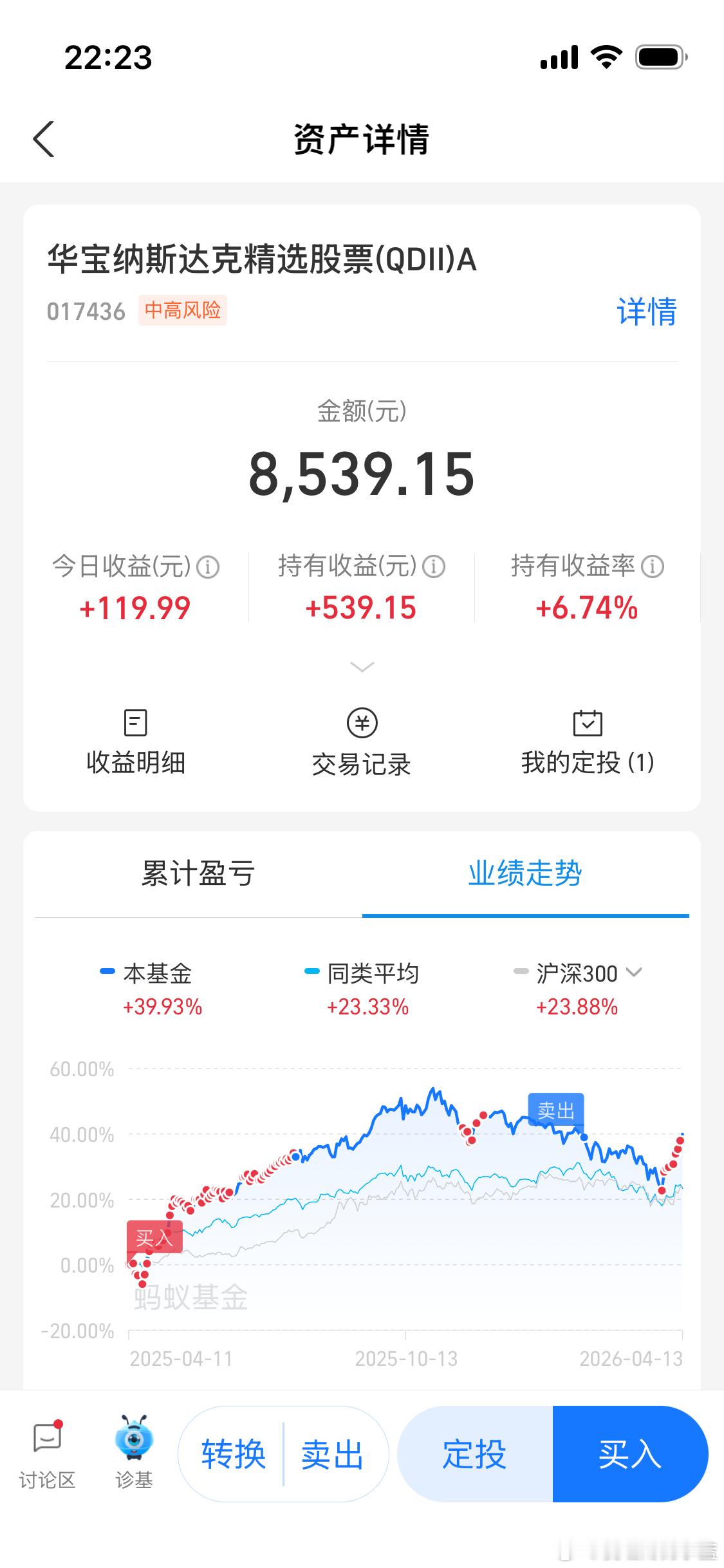
Task: Open 我的定投 (1) scheduled investment icon
Action: pyautogui.click(x=588, y=740)
